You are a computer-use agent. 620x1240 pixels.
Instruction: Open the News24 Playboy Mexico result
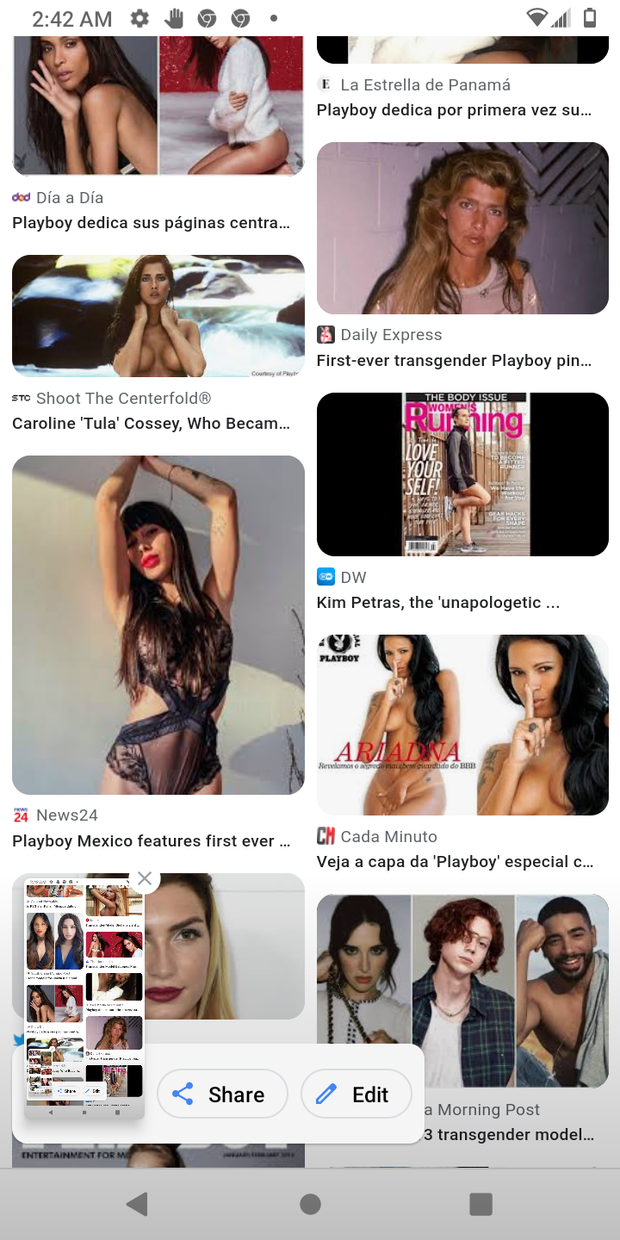(x=158, y=625)
